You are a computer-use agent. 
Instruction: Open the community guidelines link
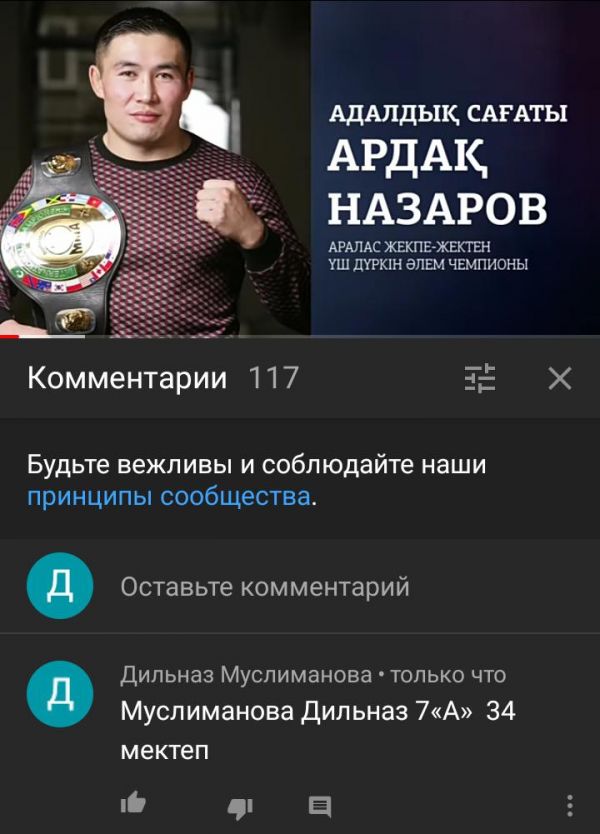point(168,497)
